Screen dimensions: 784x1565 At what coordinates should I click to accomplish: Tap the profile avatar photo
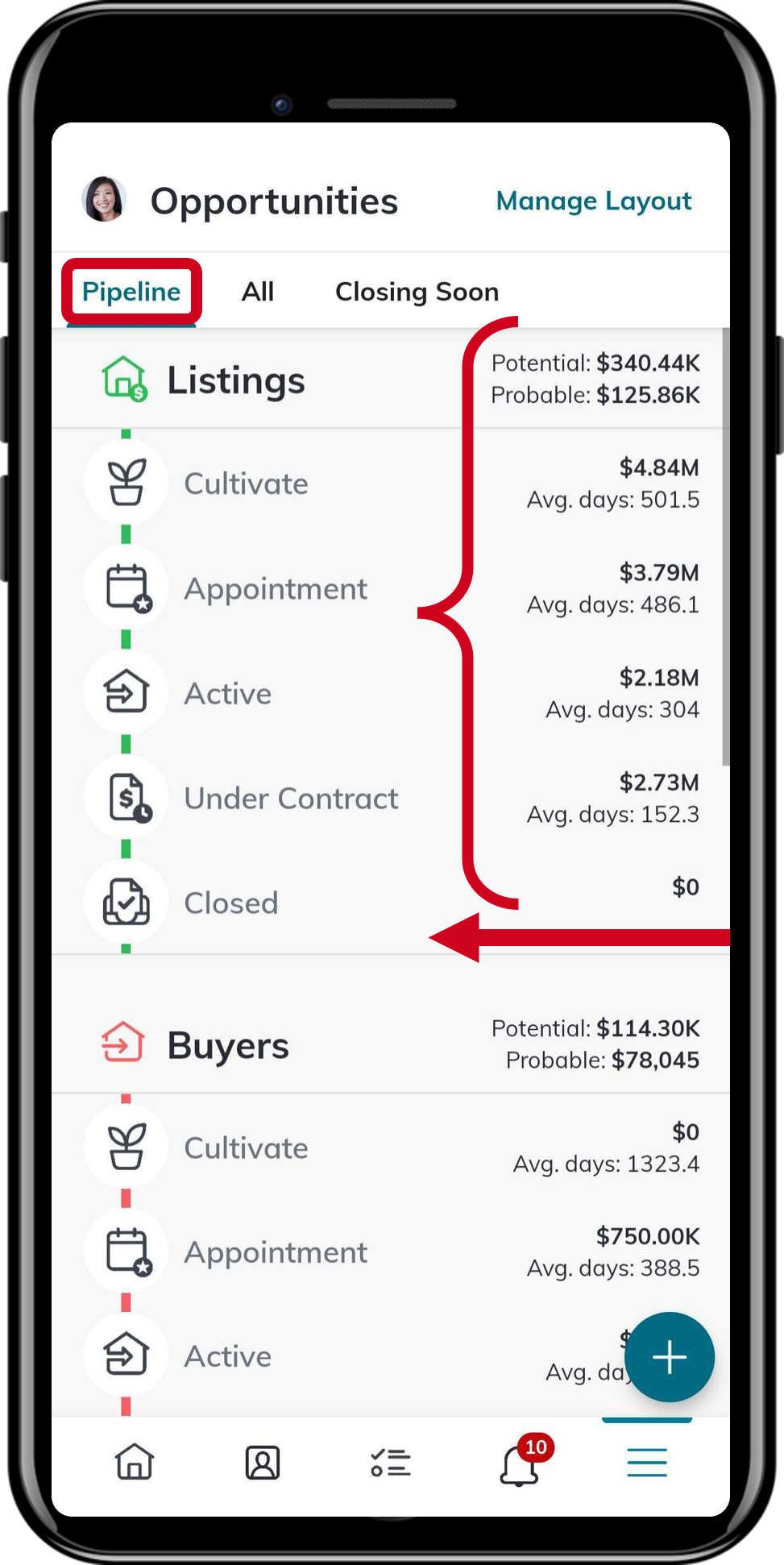click(105, 199)
